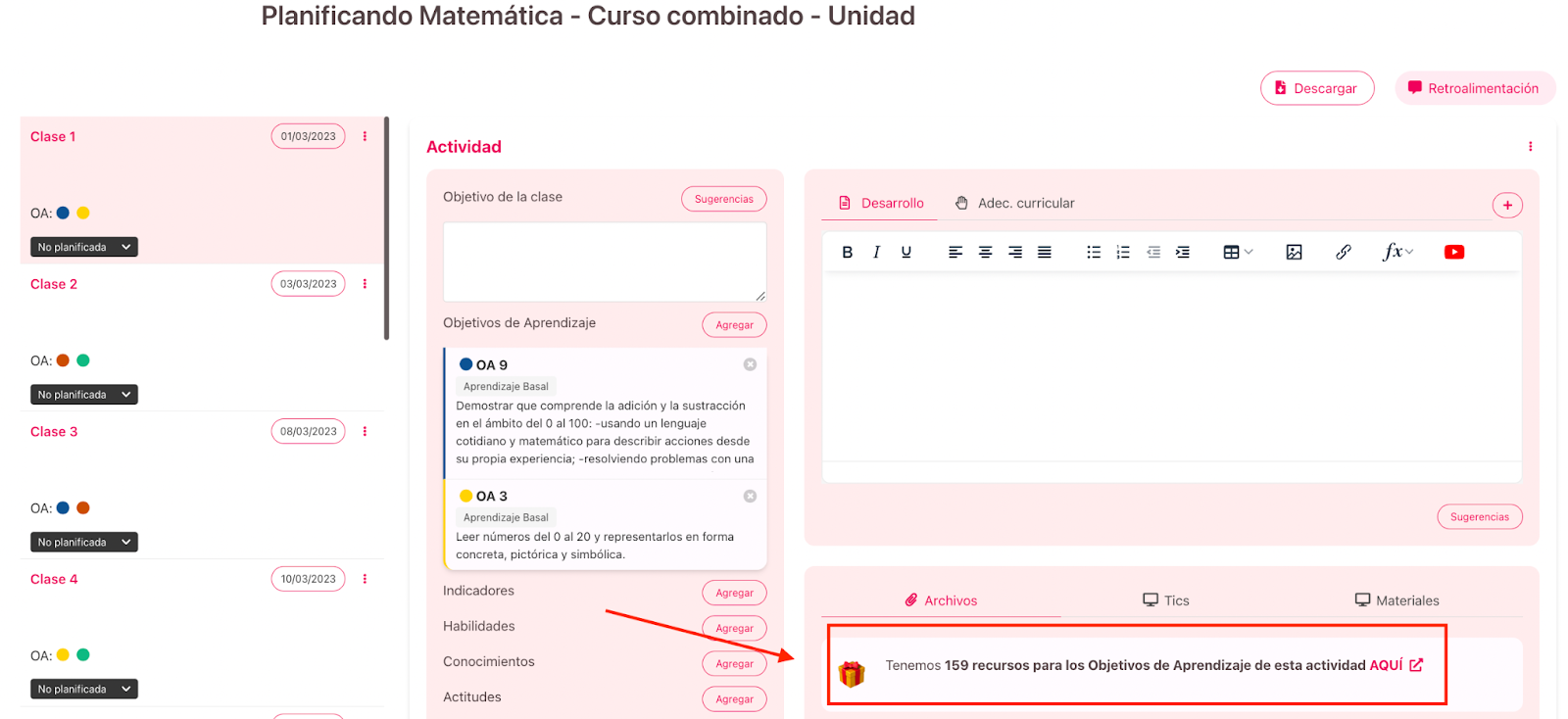The height and width of the screenshot is (719, 1568).
Task: Insert a YouTube video in the editor
Action: 1453,252
